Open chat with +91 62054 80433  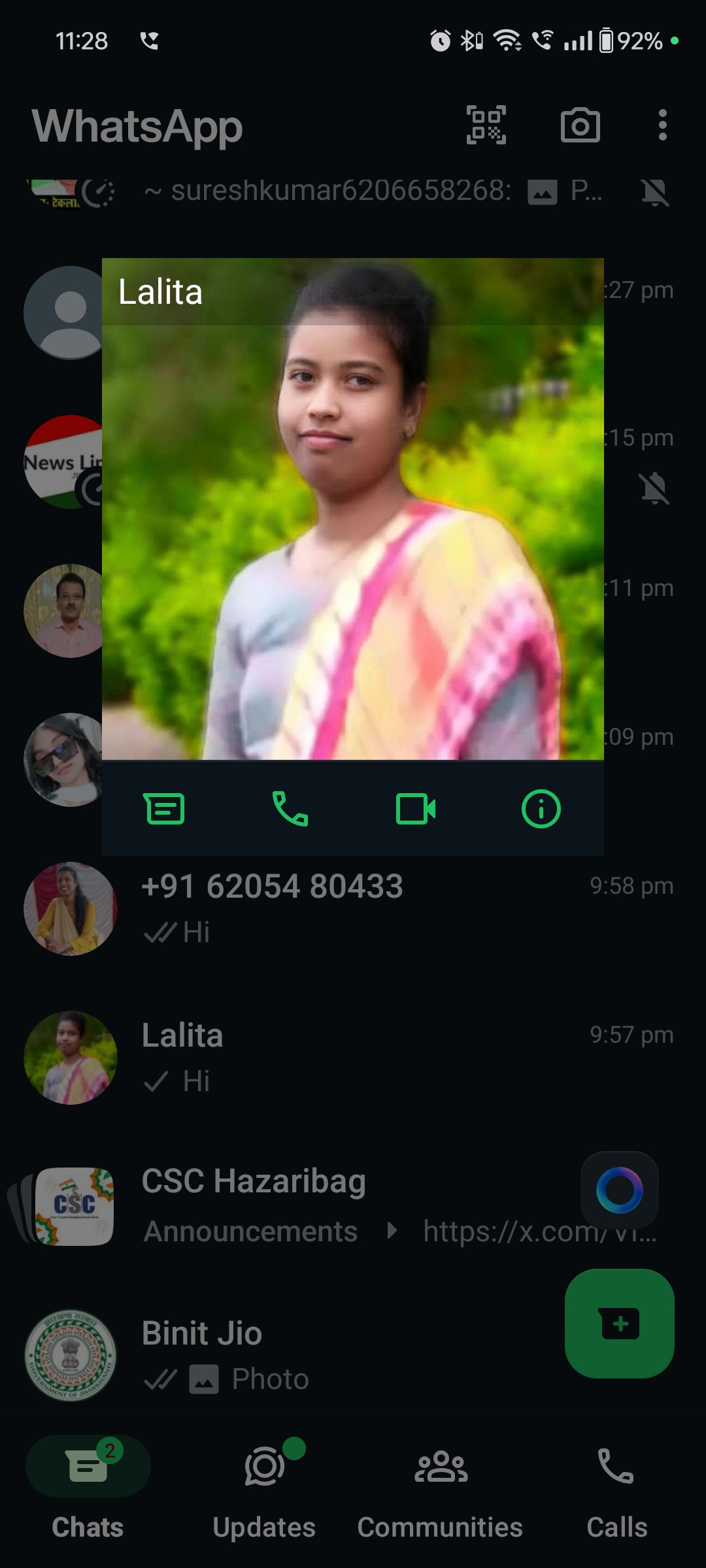click(x=353, y=909)
